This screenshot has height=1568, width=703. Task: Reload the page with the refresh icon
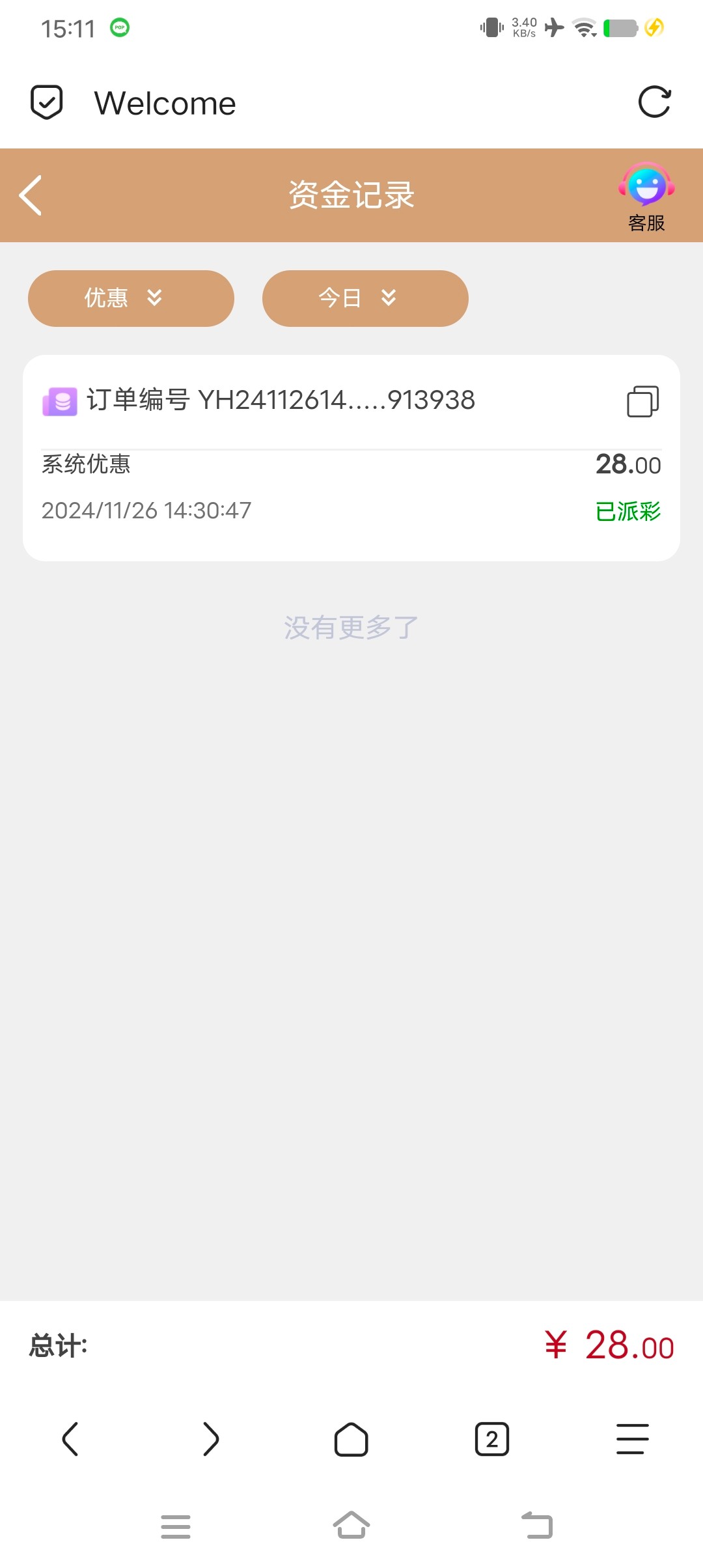click(654, 102)
